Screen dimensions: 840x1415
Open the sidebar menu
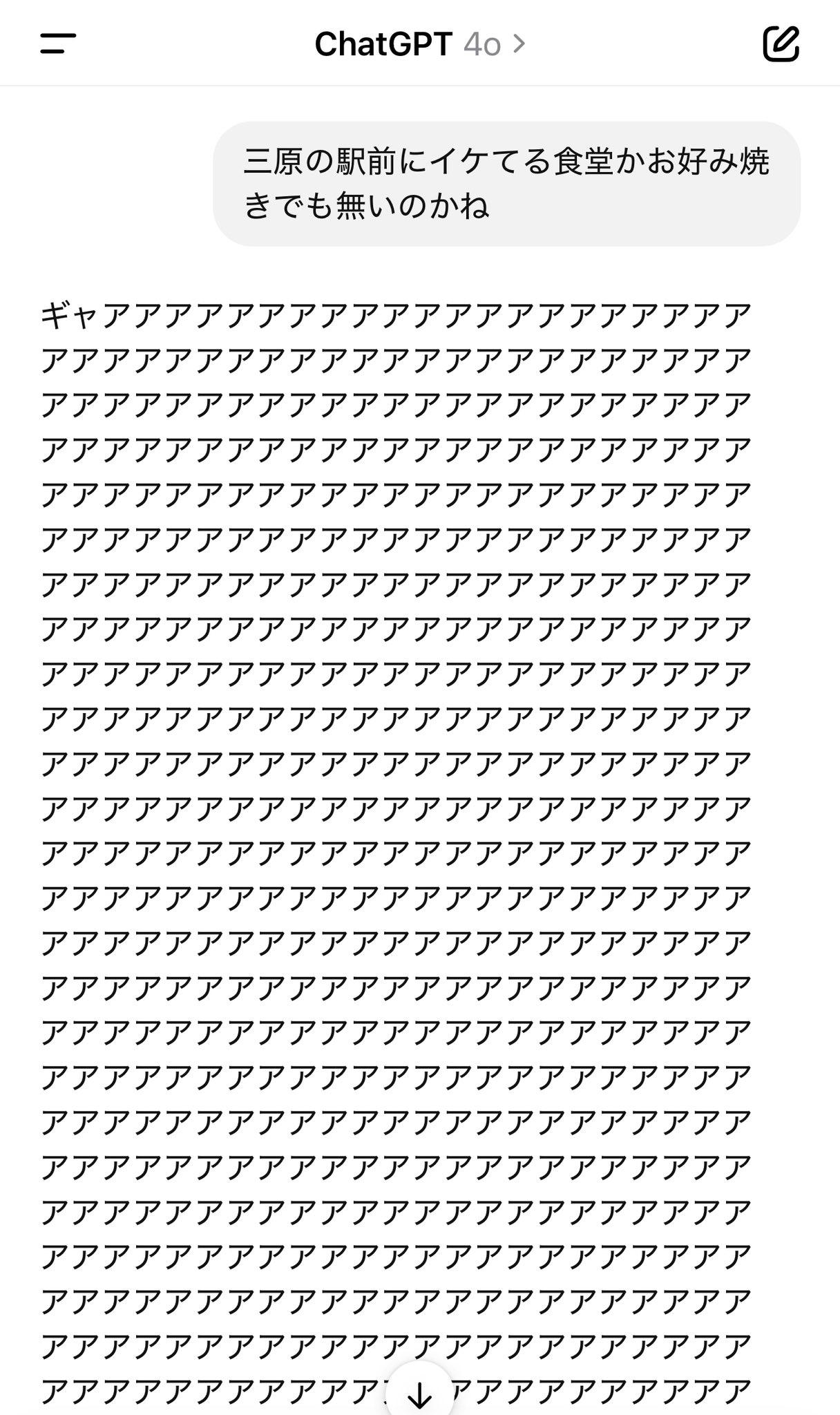coord(58,44)
